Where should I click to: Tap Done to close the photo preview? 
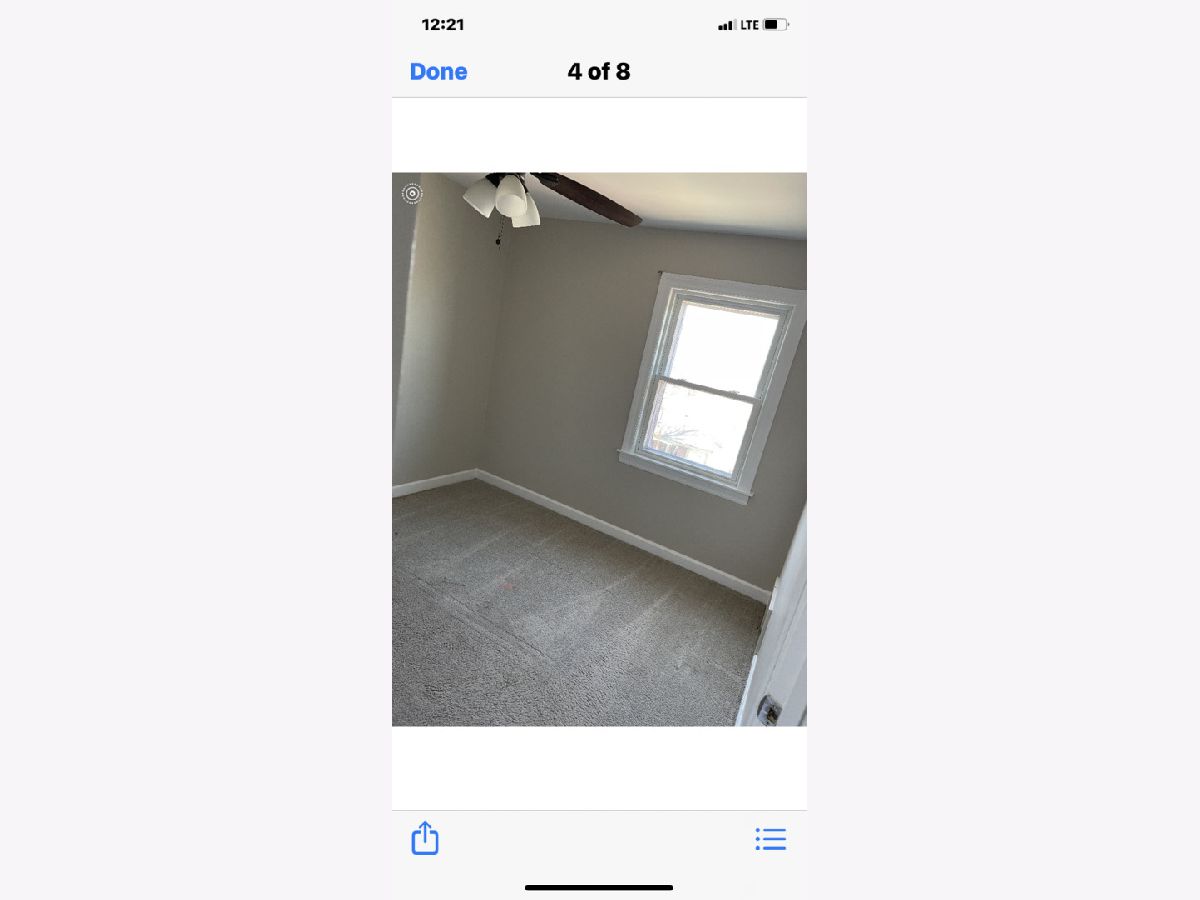click(438, 72)
